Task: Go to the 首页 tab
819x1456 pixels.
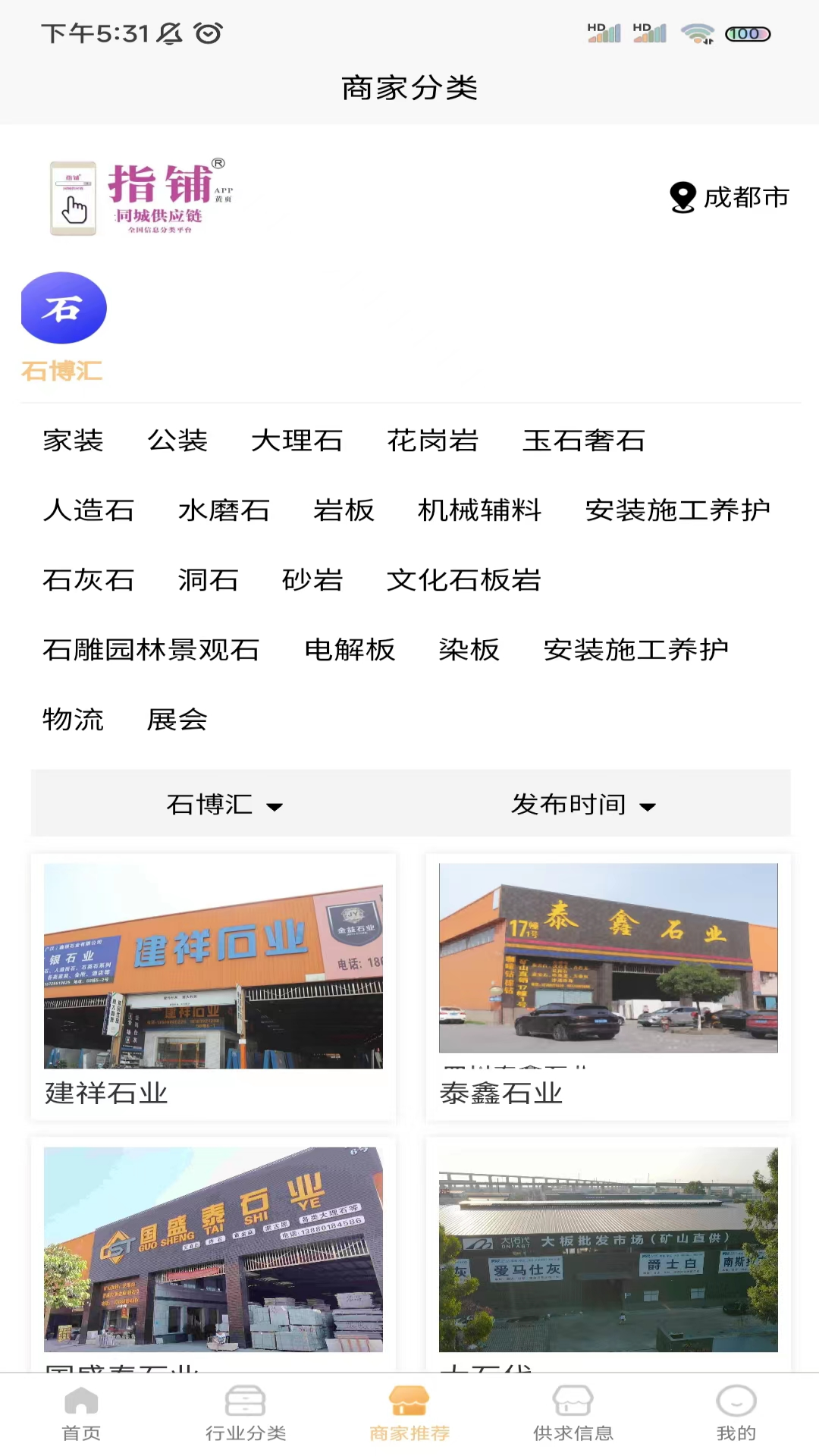Action: [82, 1414]
